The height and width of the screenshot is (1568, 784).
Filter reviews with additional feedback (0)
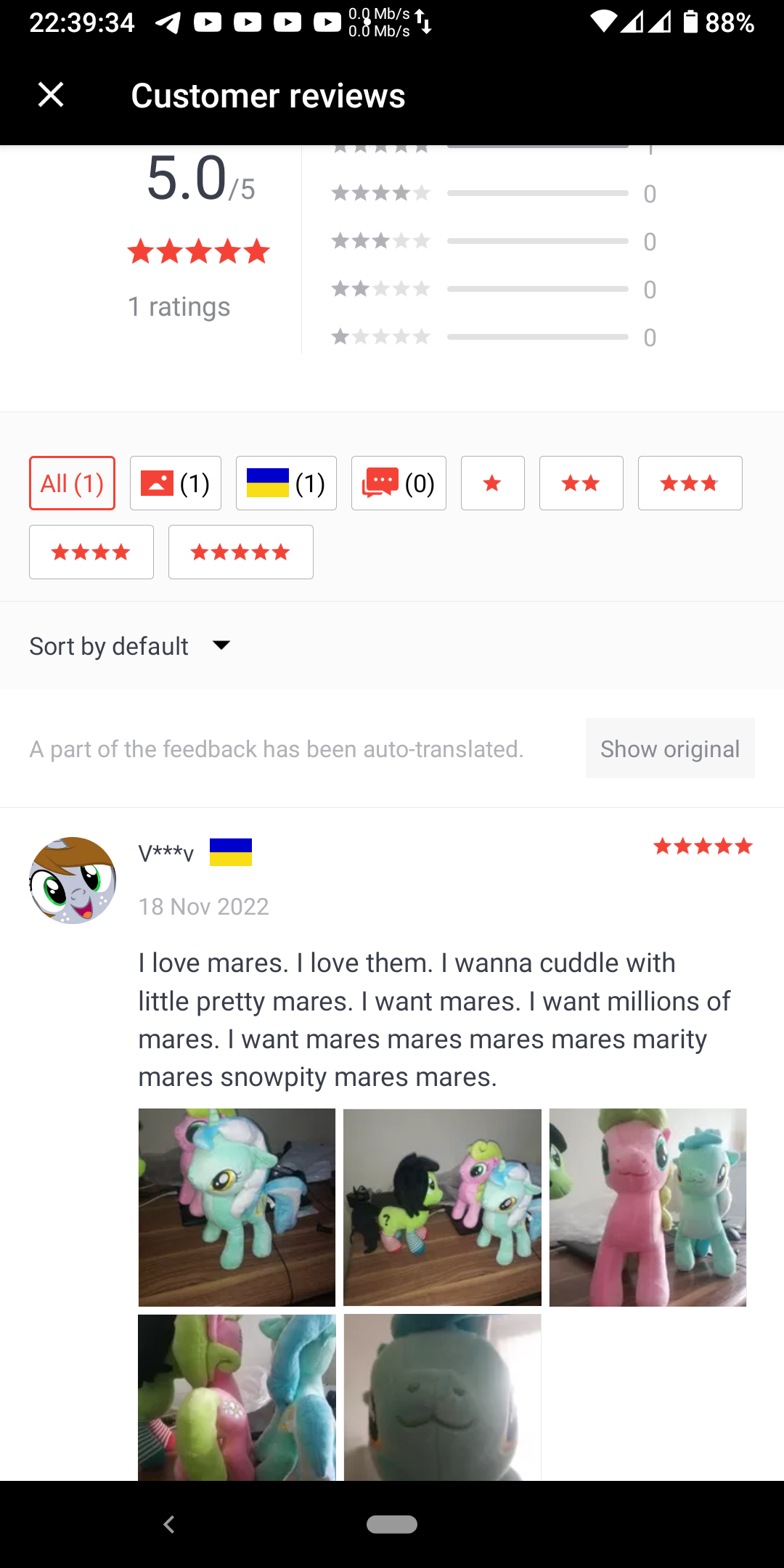[399, 483]
